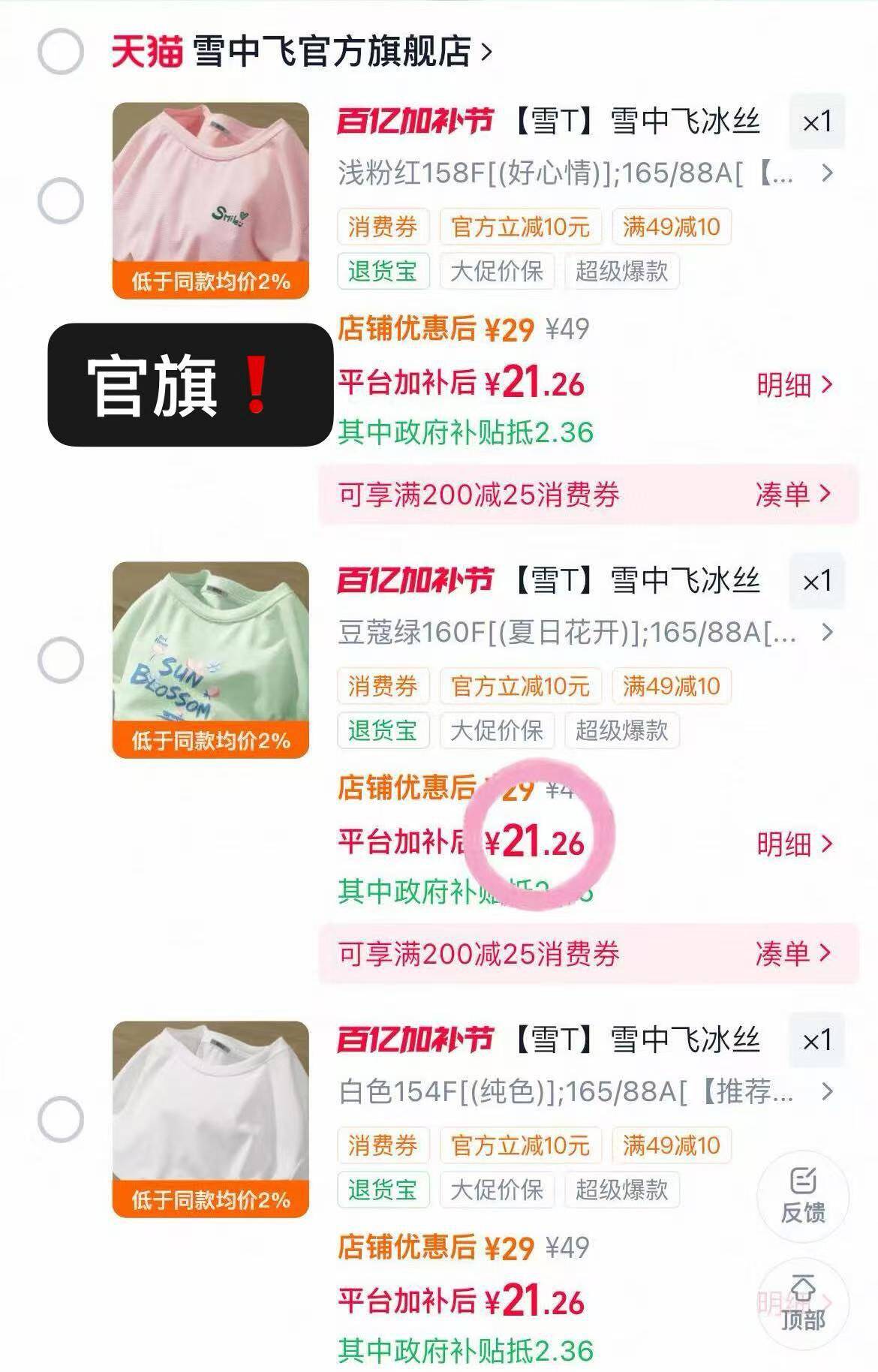Check the 浅粉红 T-shirt item
This screenshot has height=1372, width=878.
pyautogui.click(x=60, y=200)
